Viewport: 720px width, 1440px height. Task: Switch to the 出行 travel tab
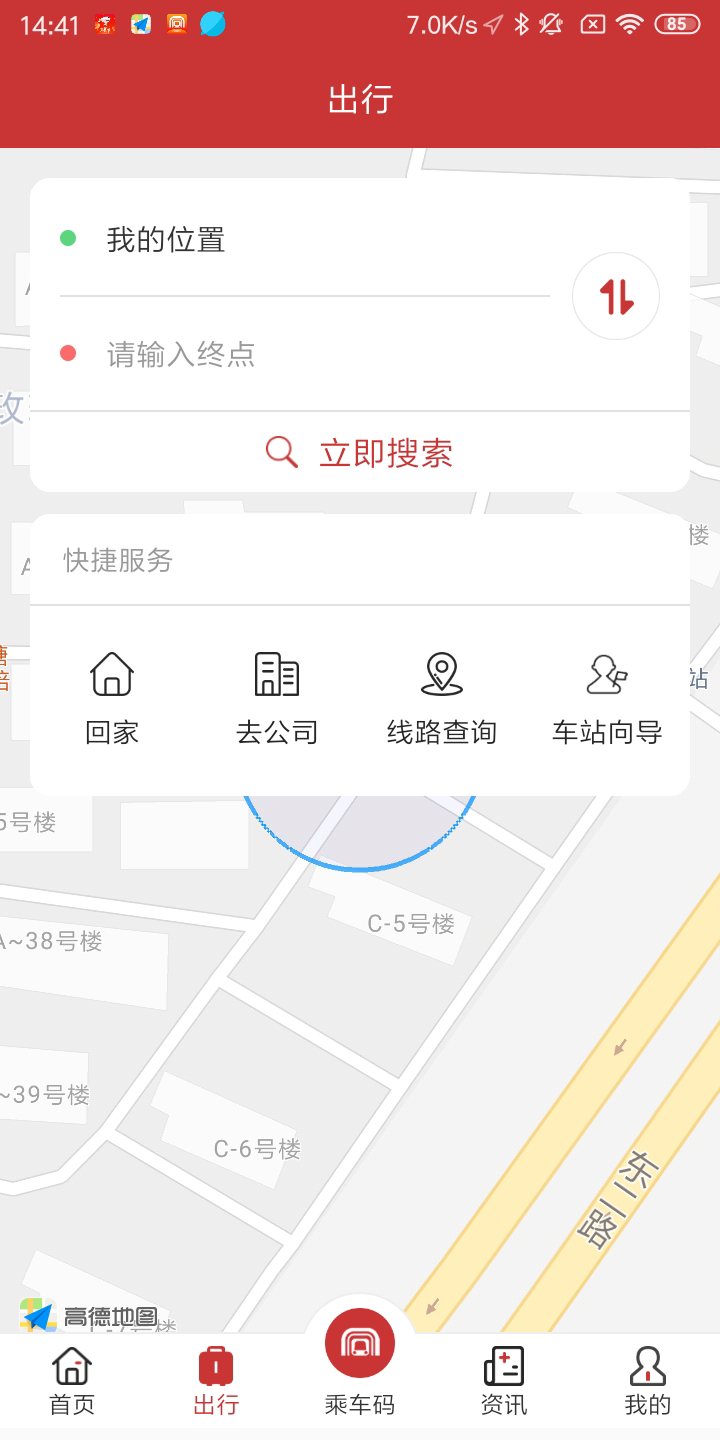coord(216,1380)
